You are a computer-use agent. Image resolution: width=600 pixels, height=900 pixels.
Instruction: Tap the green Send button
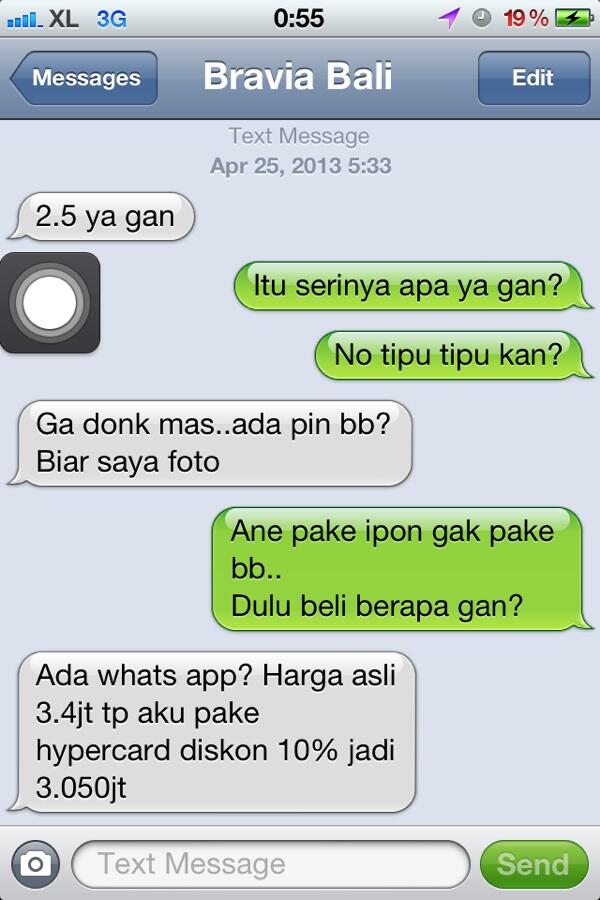(x=532, y=864)
